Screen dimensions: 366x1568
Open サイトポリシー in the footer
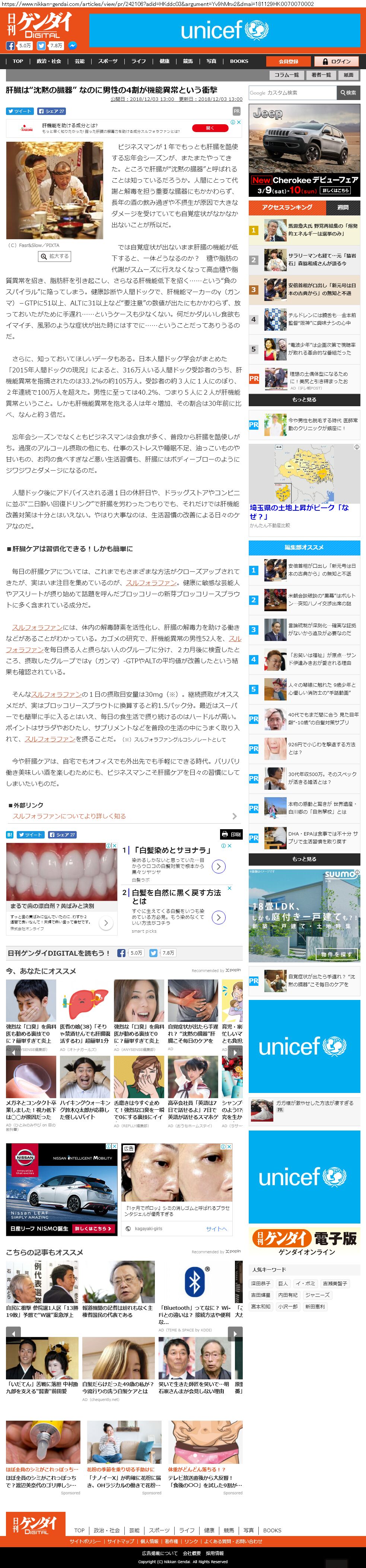click(85, 1541)
